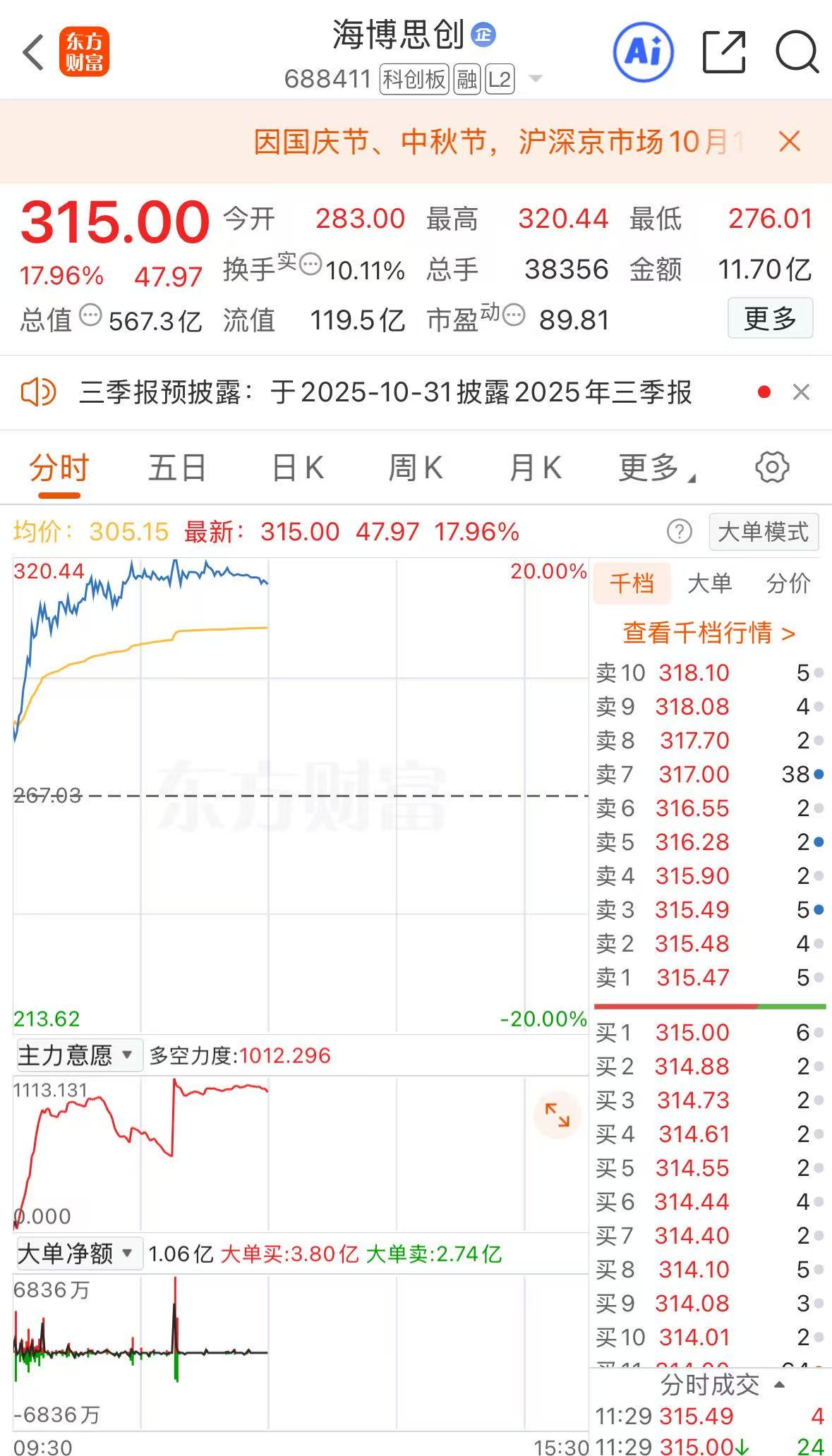
Task: Select the 月K chart tab
Action: [x=534, y=468]
